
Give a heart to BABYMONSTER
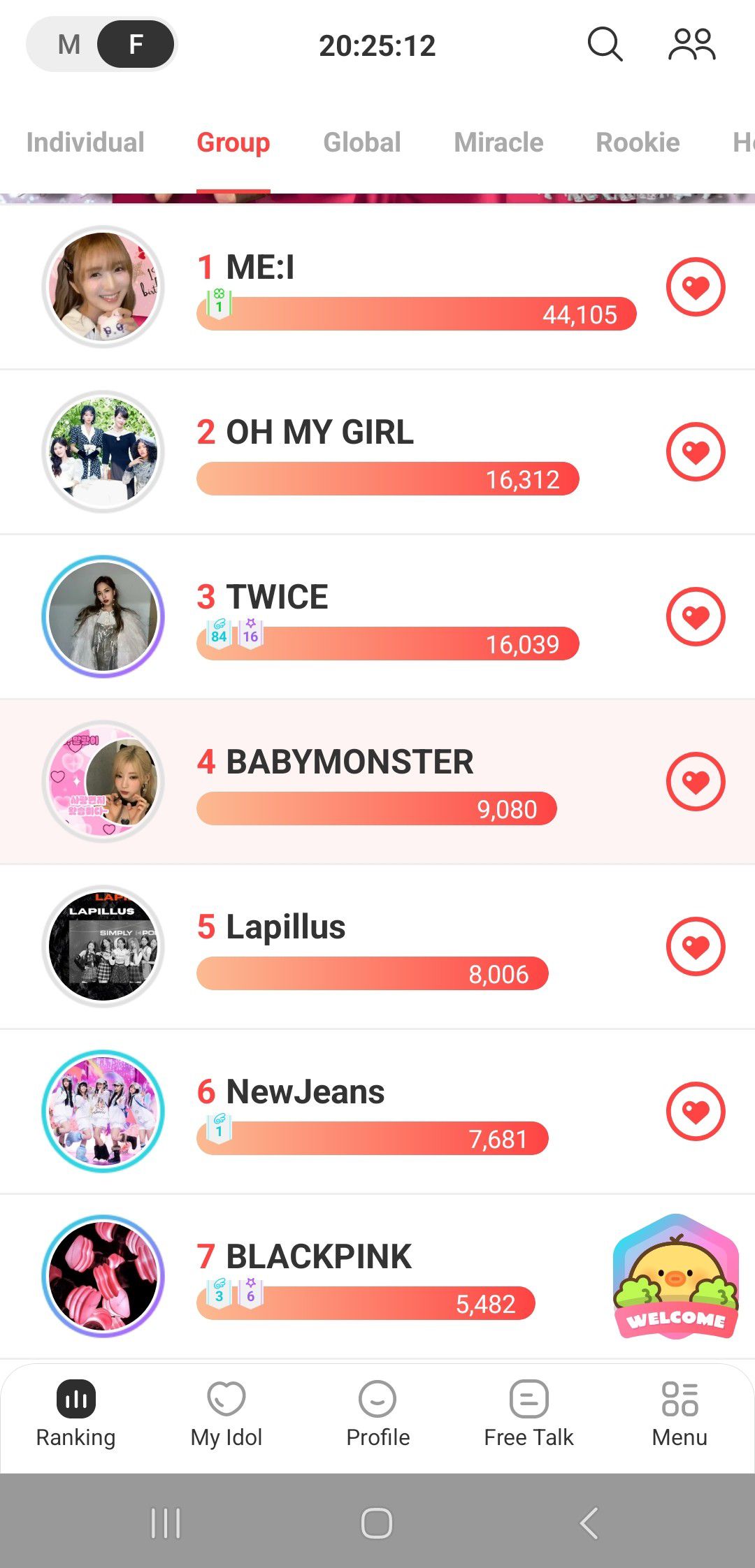point(696,782)
